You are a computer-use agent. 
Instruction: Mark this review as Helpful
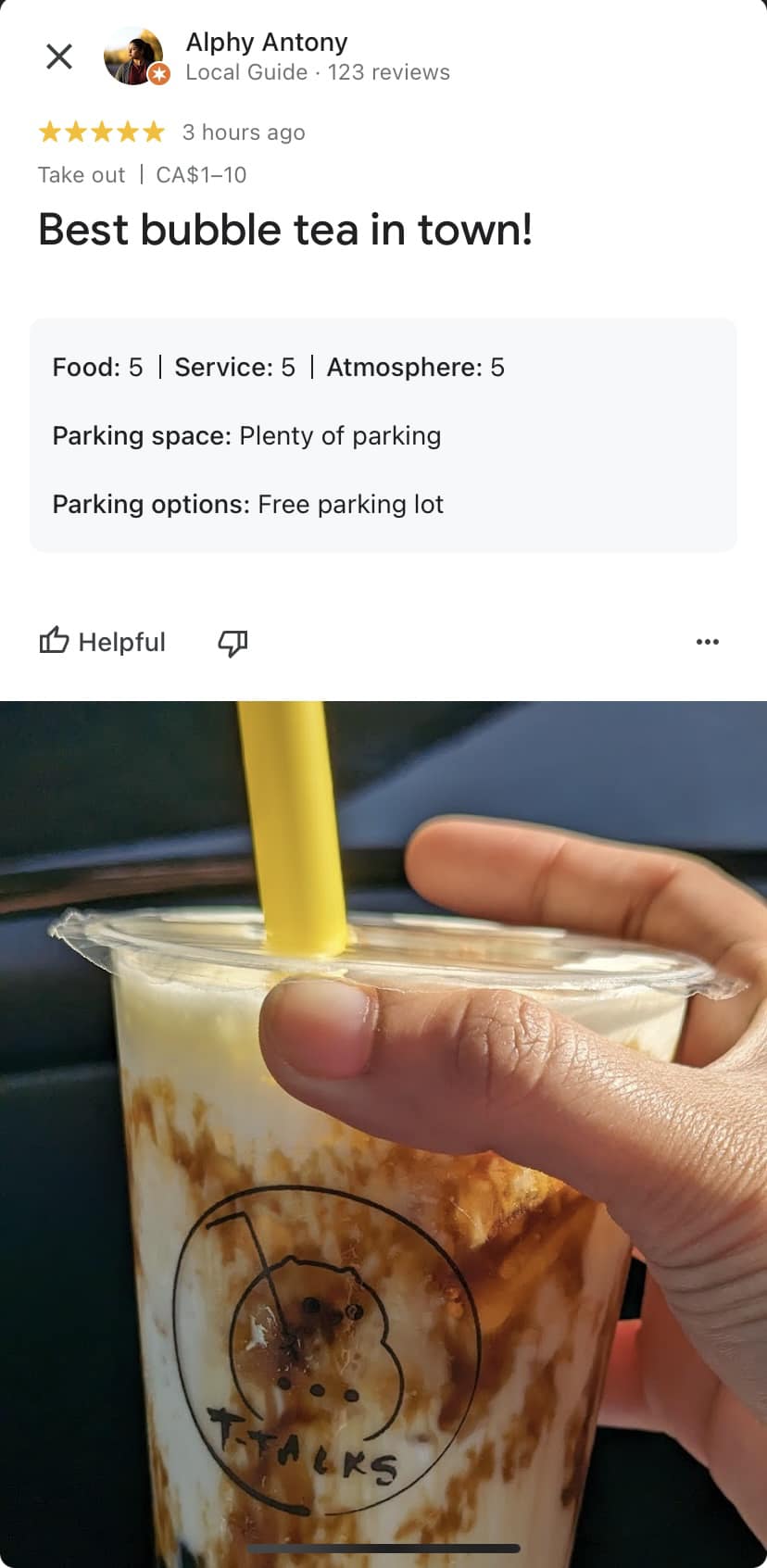103,642
